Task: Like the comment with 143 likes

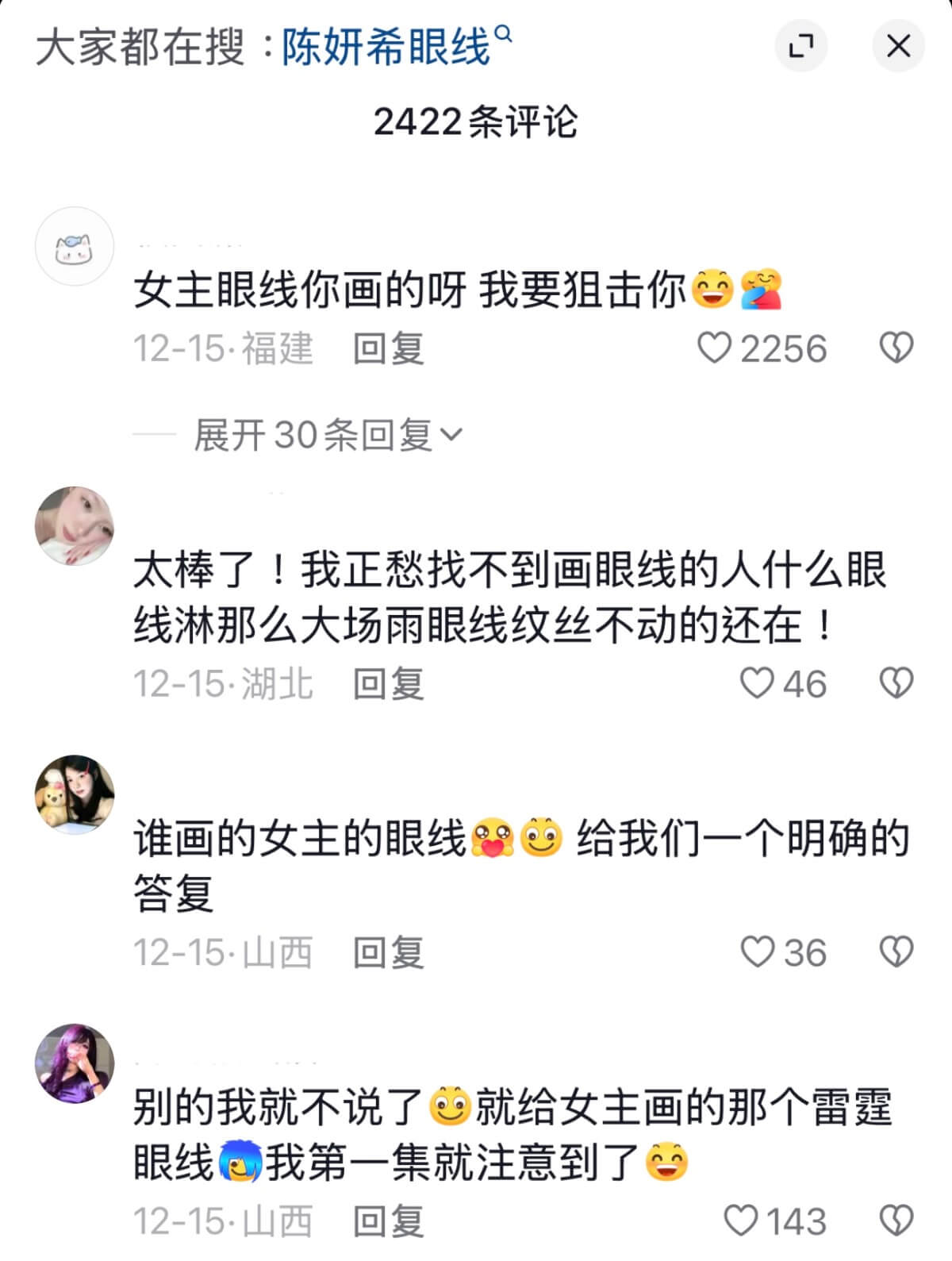Action: coord(742,1221)
